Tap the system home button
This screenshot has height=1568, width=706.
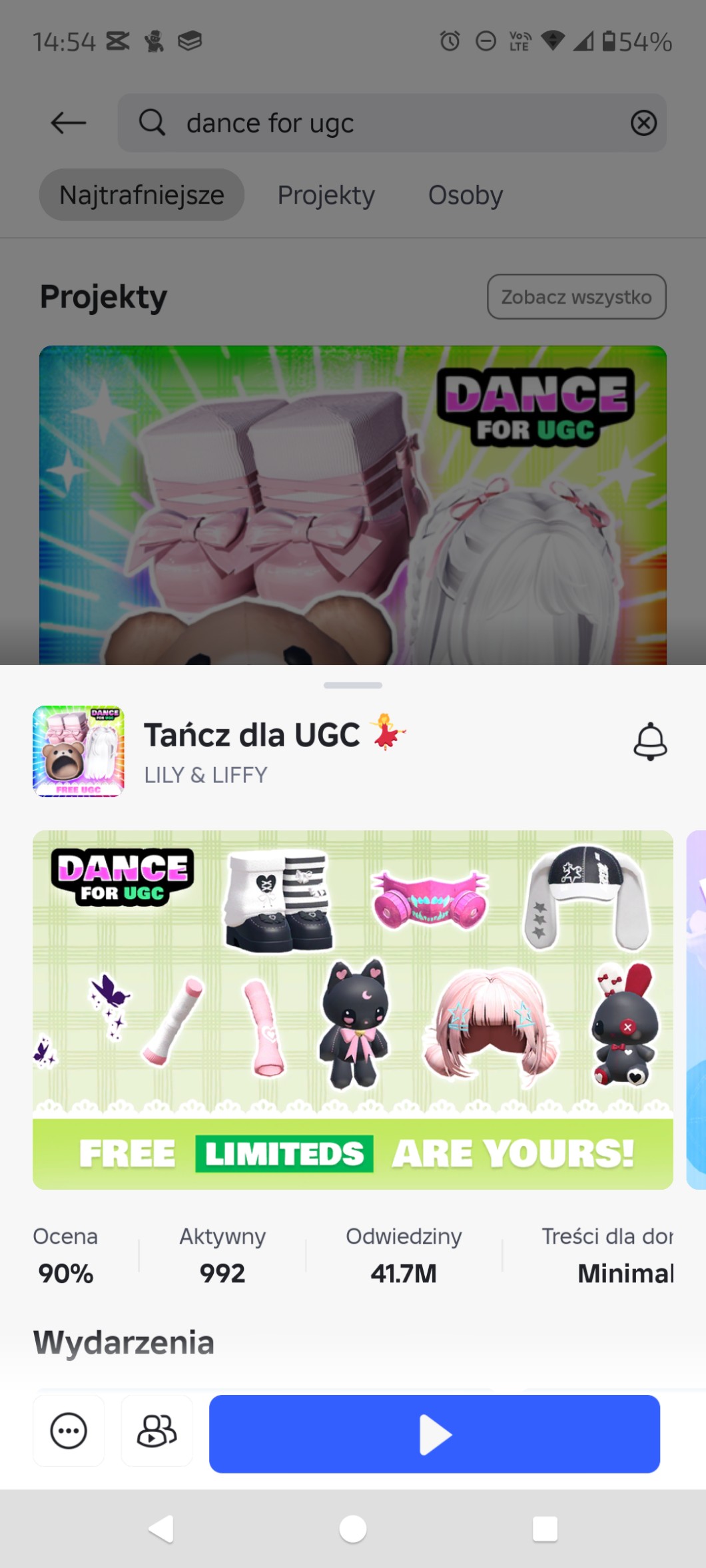coord(353,1529)
